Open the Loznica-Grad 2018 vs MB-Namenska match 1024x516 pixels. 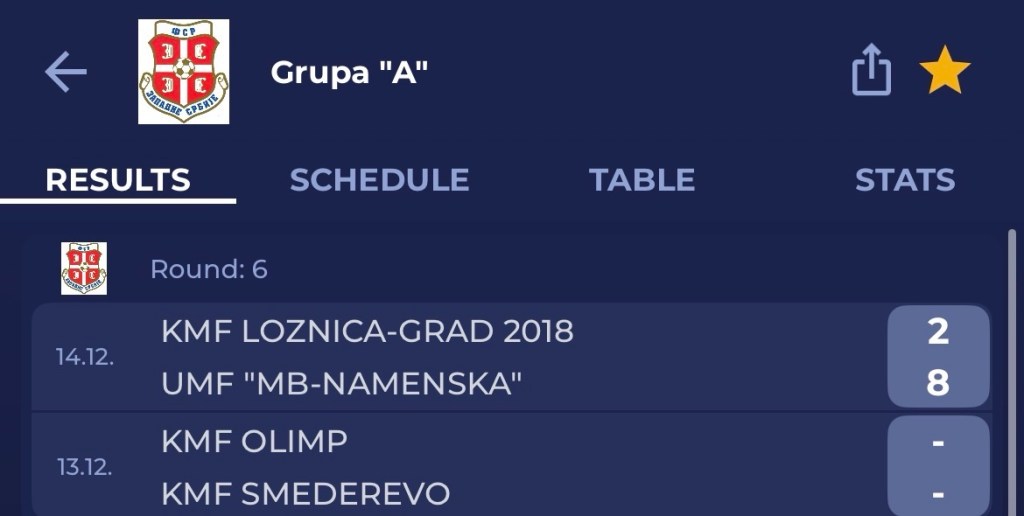[460, 357]
